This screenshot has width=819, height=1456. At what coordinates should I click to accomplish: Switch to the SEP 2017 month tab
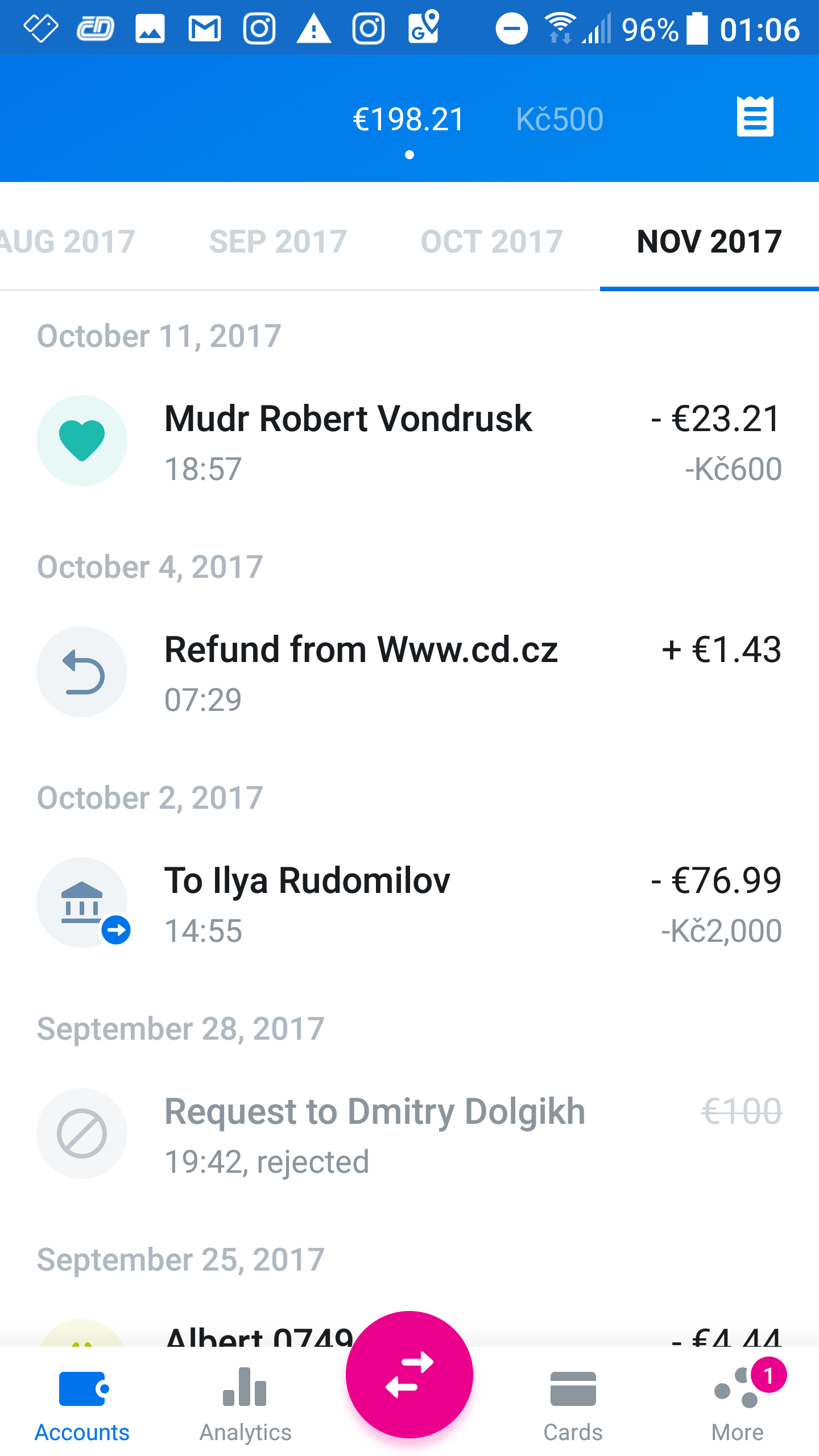[278, 241]
